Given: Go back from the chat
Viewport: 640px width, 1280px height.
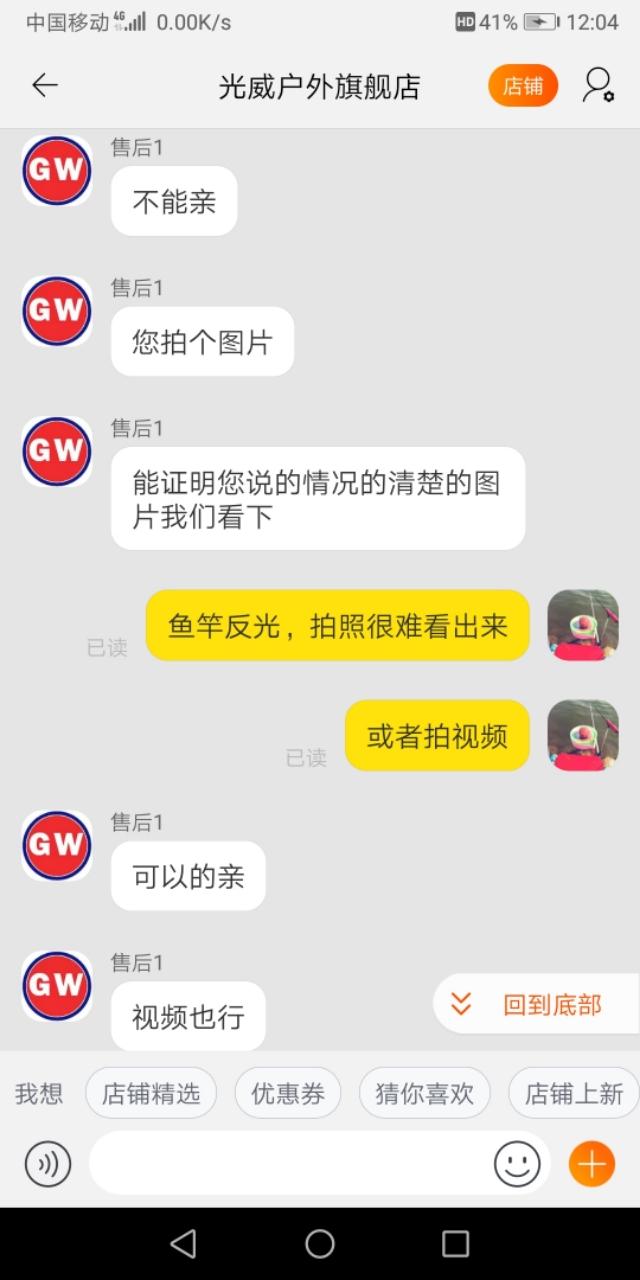Looking at the screenshot, I should pyautogui.click(x=45, y=86).
